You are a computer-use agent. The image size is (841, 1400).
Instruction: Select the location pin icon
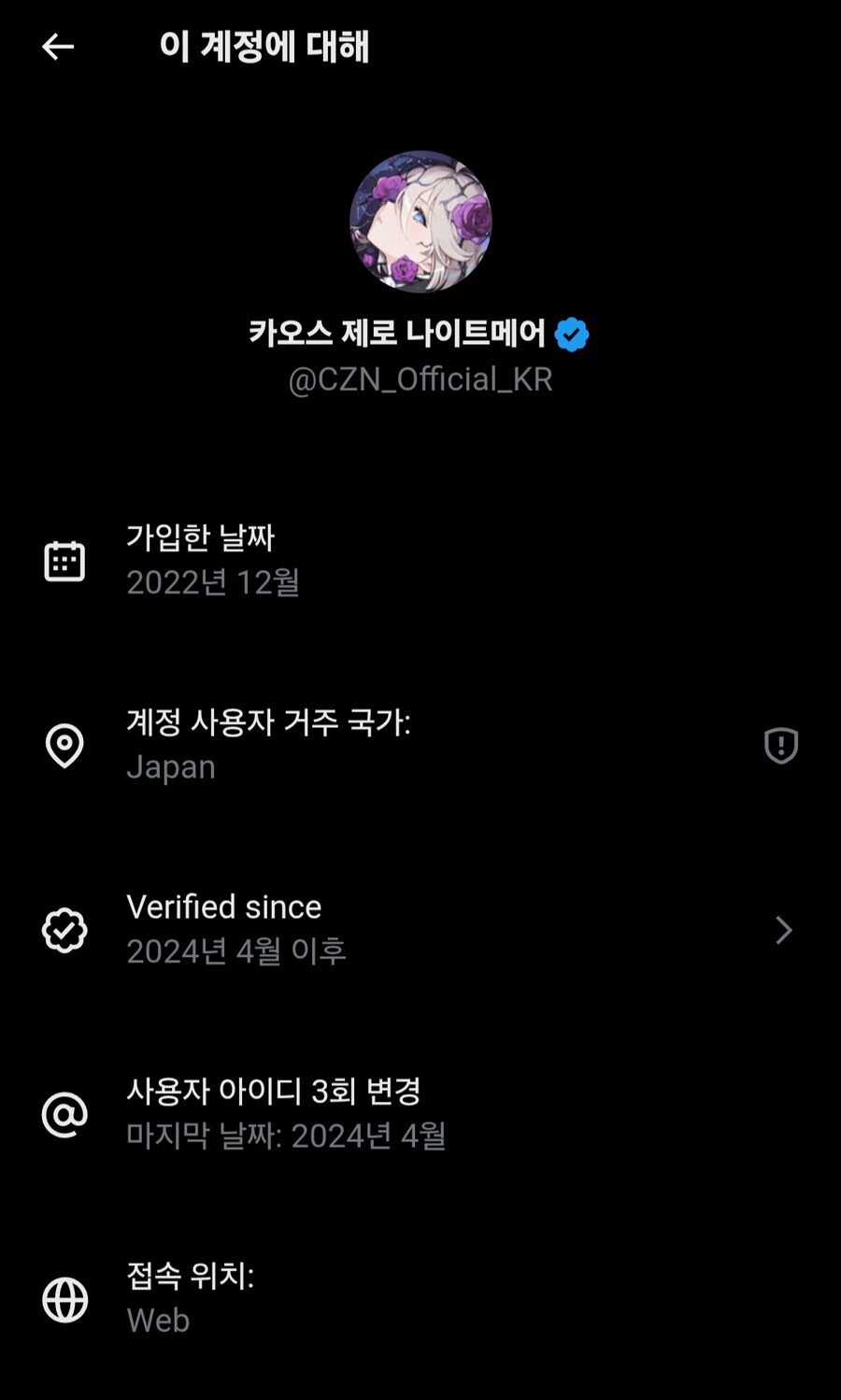[x=64, y=744]
